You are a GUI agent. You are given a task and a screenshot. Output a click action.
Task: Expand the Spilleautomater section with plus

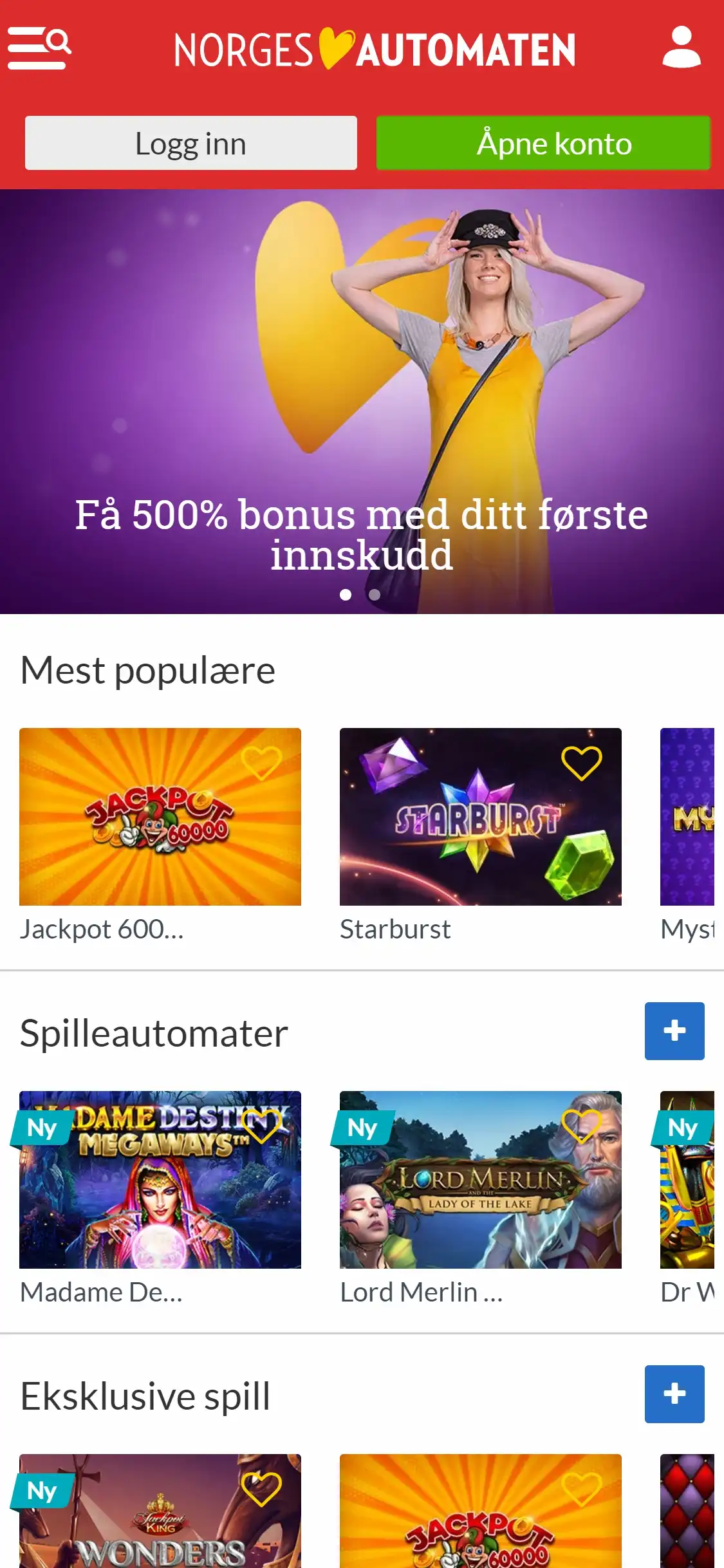point(674,1031)
